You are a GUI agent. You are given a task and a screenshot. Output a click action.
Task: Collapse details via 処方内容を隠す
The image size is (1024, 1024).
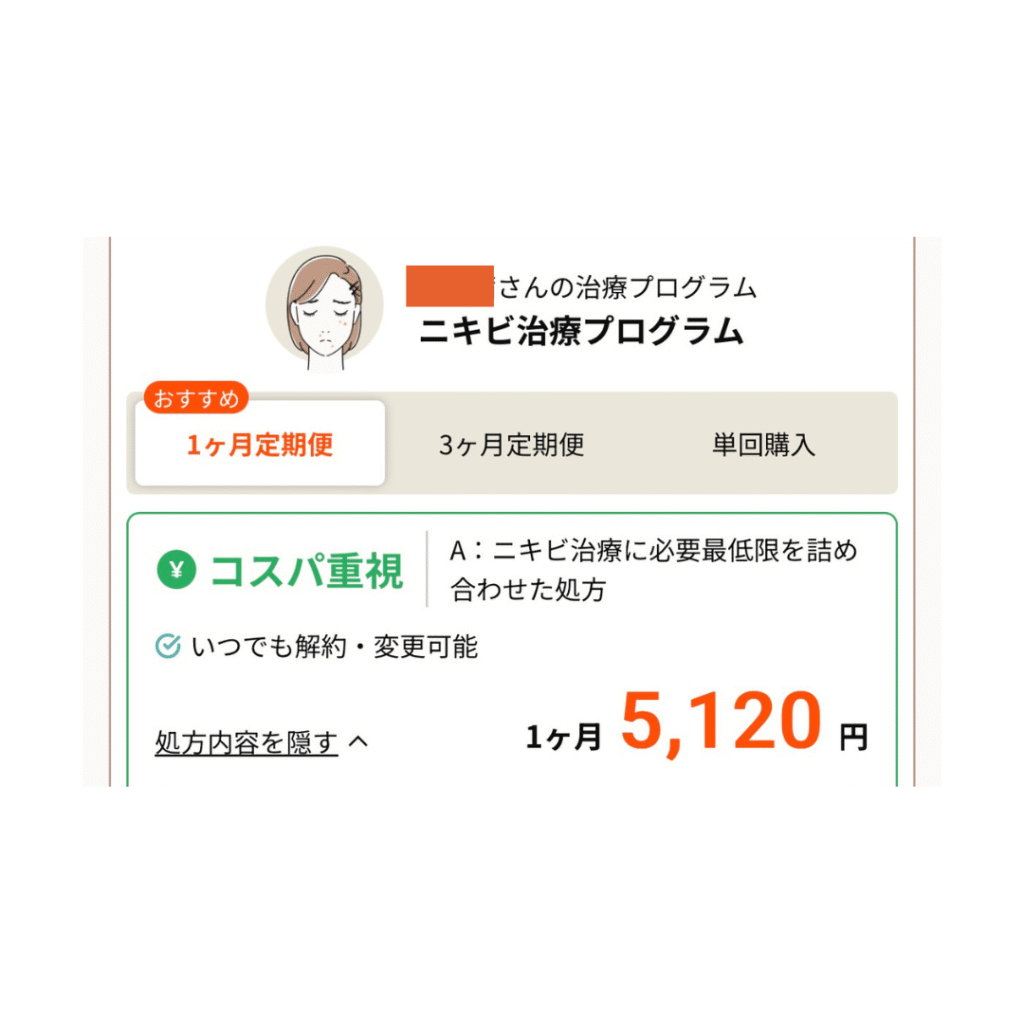[x=247, y=742]
